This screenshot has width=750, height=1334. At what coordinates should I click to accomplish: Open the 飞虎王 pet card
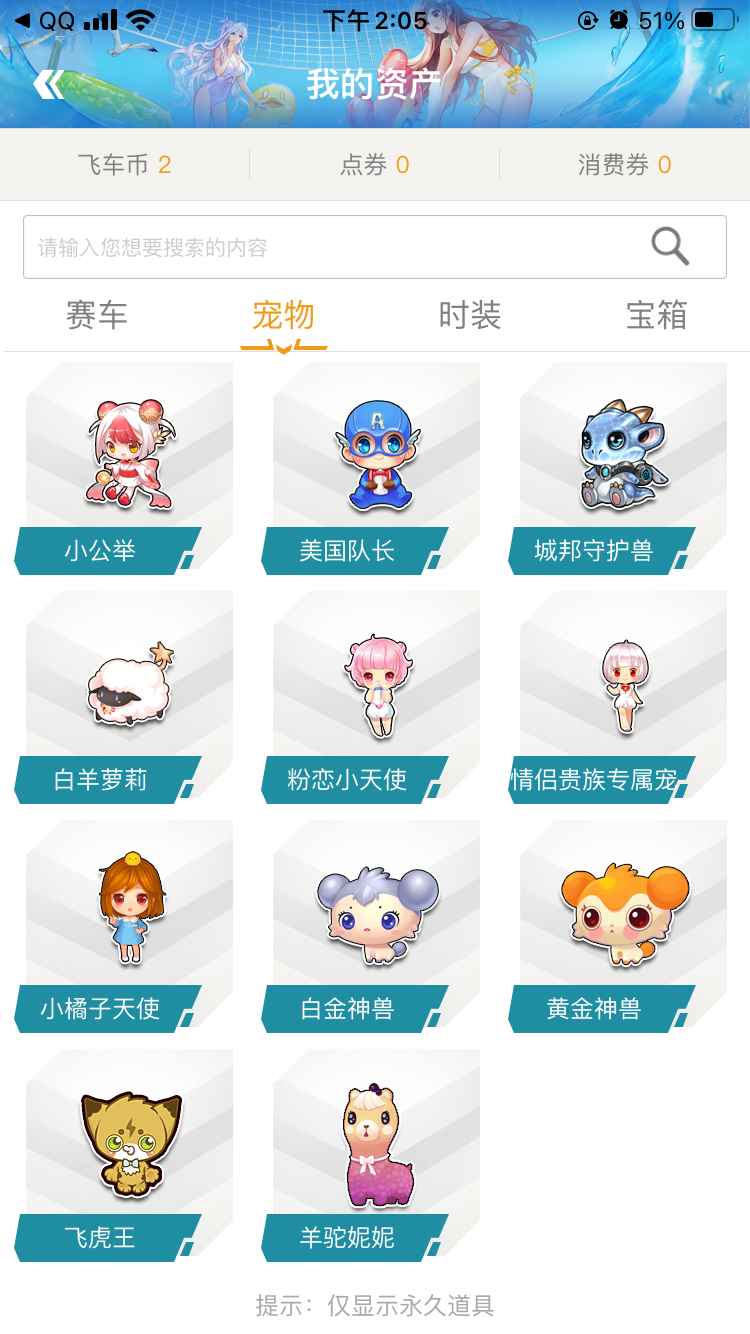point(129,1155)
